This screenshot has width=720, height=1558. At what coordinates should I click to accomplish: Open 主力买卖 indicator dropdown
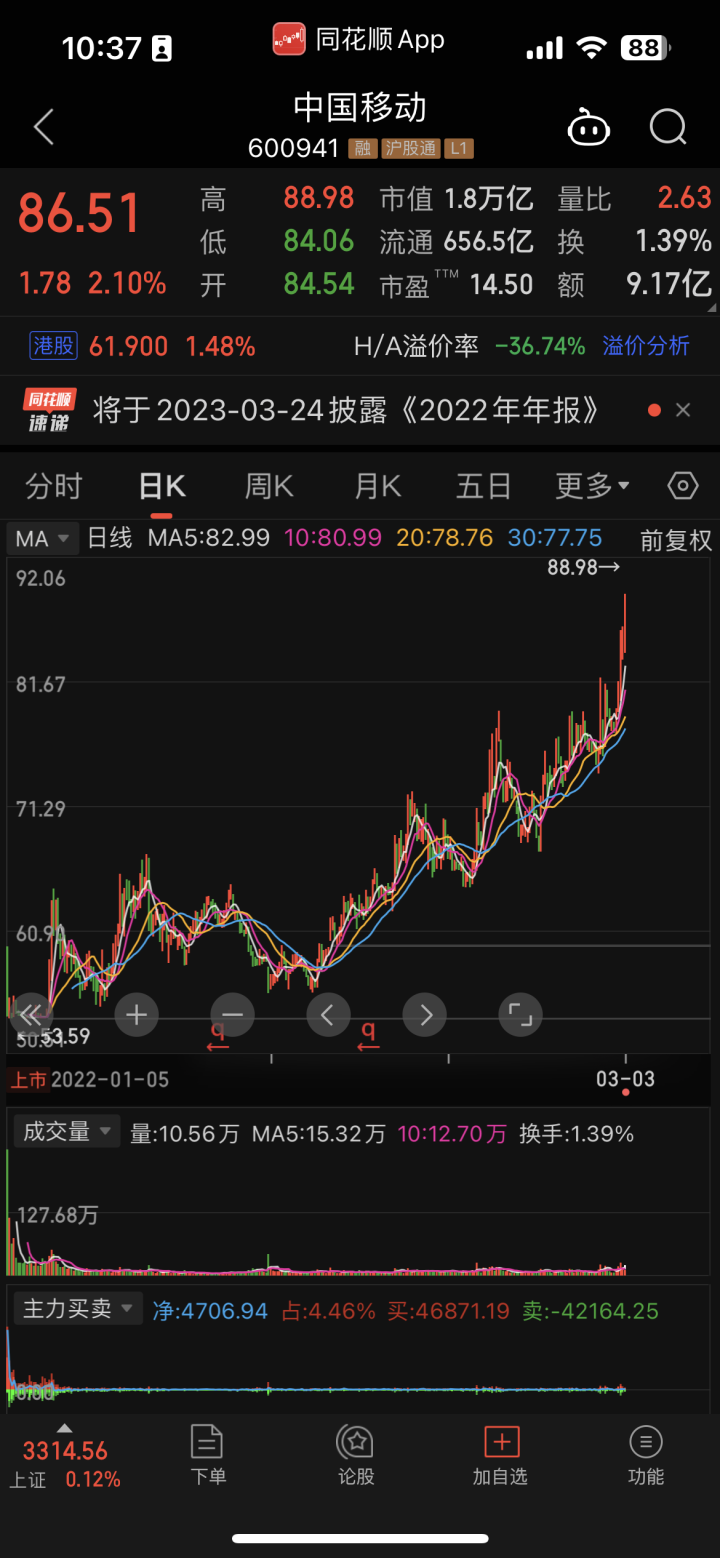[77, 1308]
